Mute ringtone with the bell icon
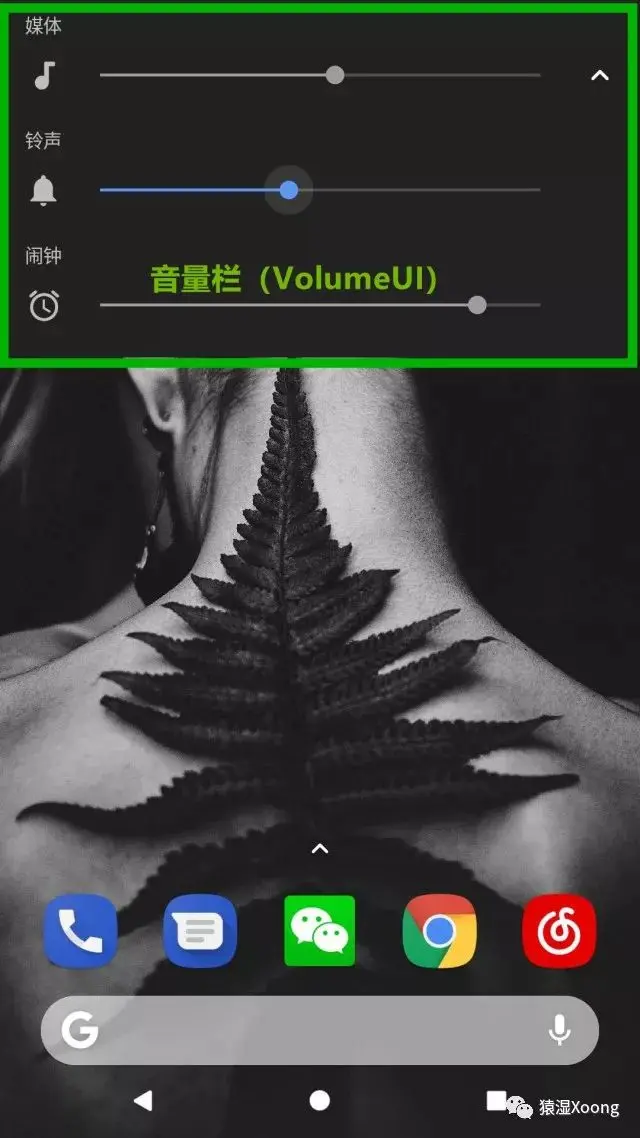The width and height of the screenshot is (640, 1138). click(x=44, y=191)
